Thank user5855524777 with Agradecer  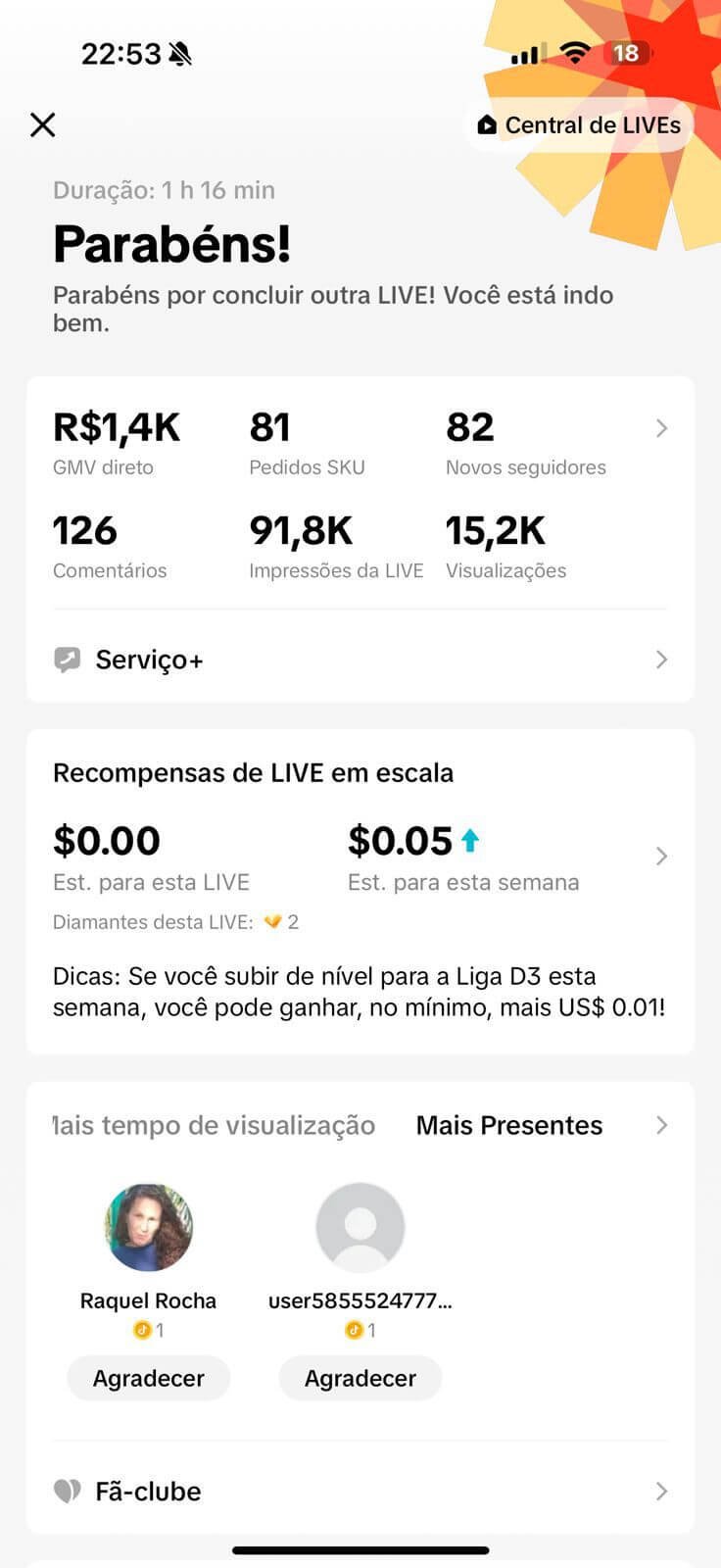[x=360, y=1378]
